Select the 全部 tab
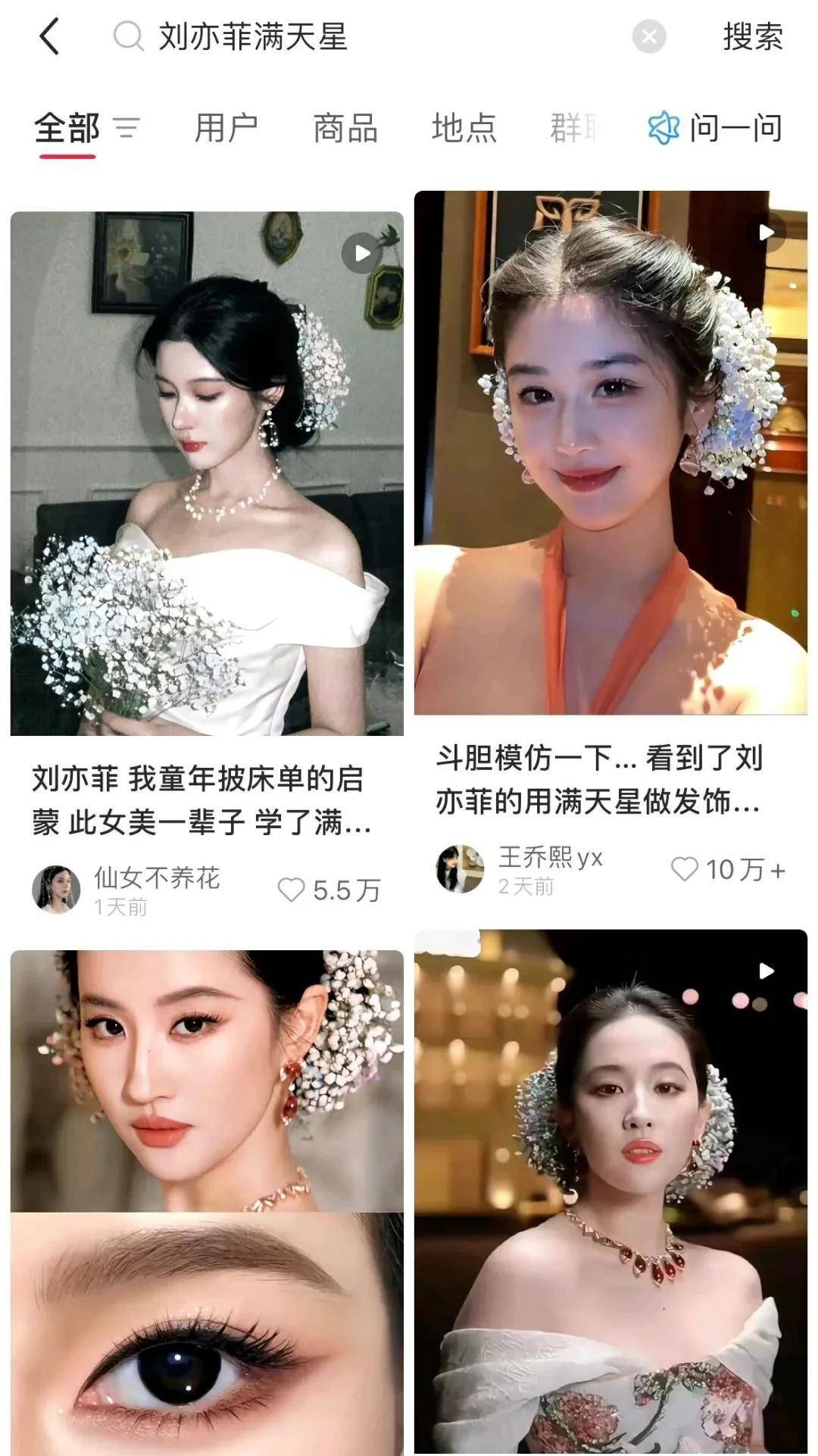Image resolution: width=818 pixels, height=1456 pixels. click(67, 128)
